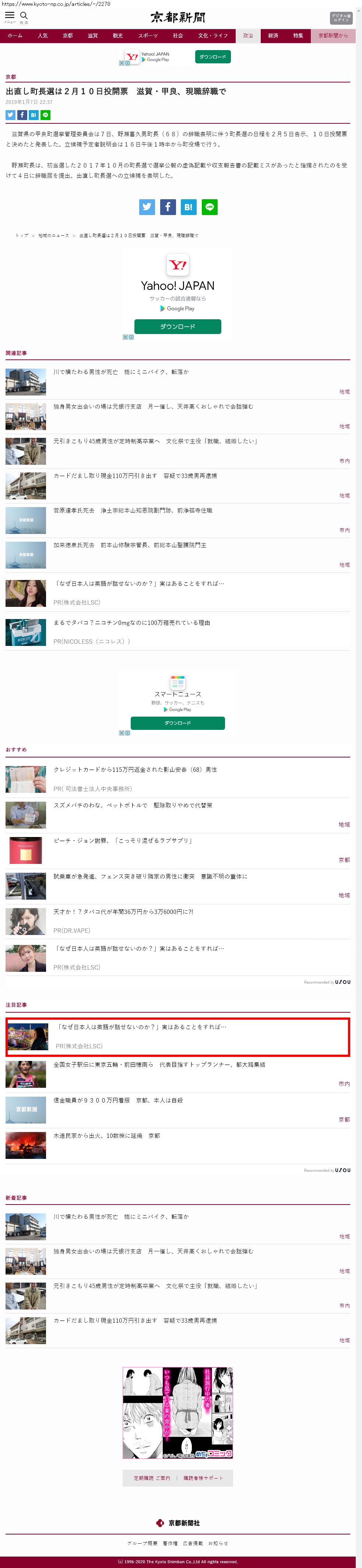Viewport: 362px width, 1568px height.
Task: Share on the large Facebook icon
Action: click(168, 207)
